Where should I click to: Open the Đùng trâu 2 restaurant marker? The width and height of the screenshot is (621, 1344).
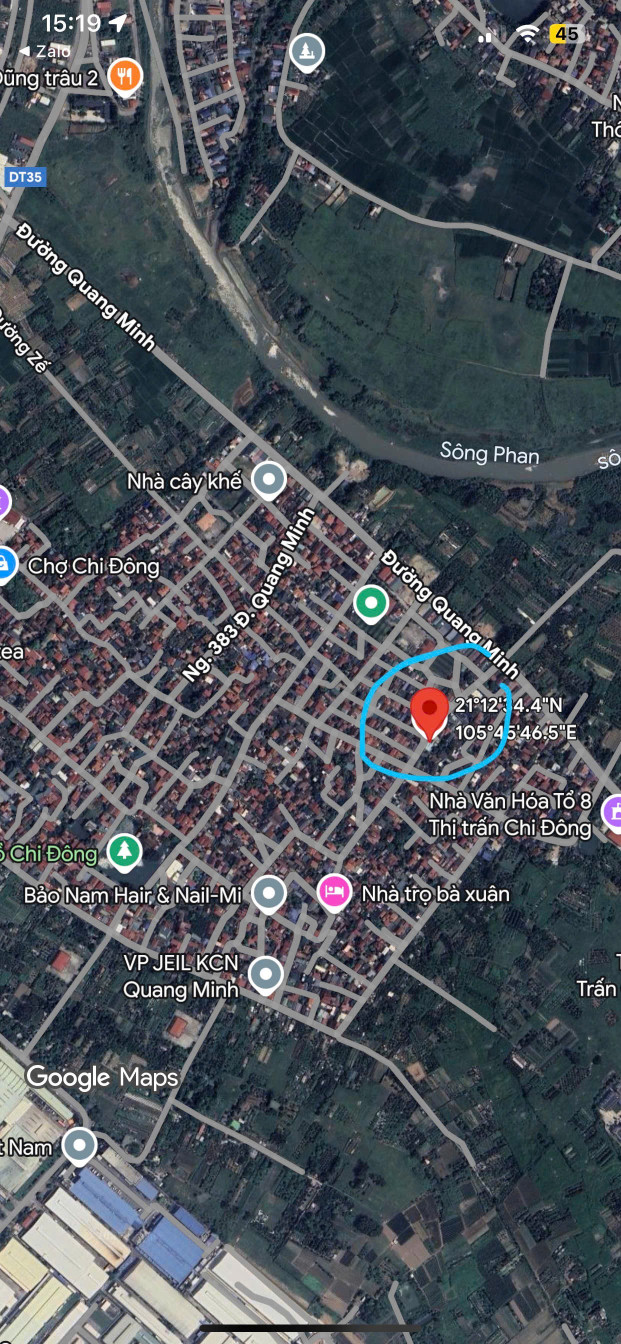(x=124, y=76)
